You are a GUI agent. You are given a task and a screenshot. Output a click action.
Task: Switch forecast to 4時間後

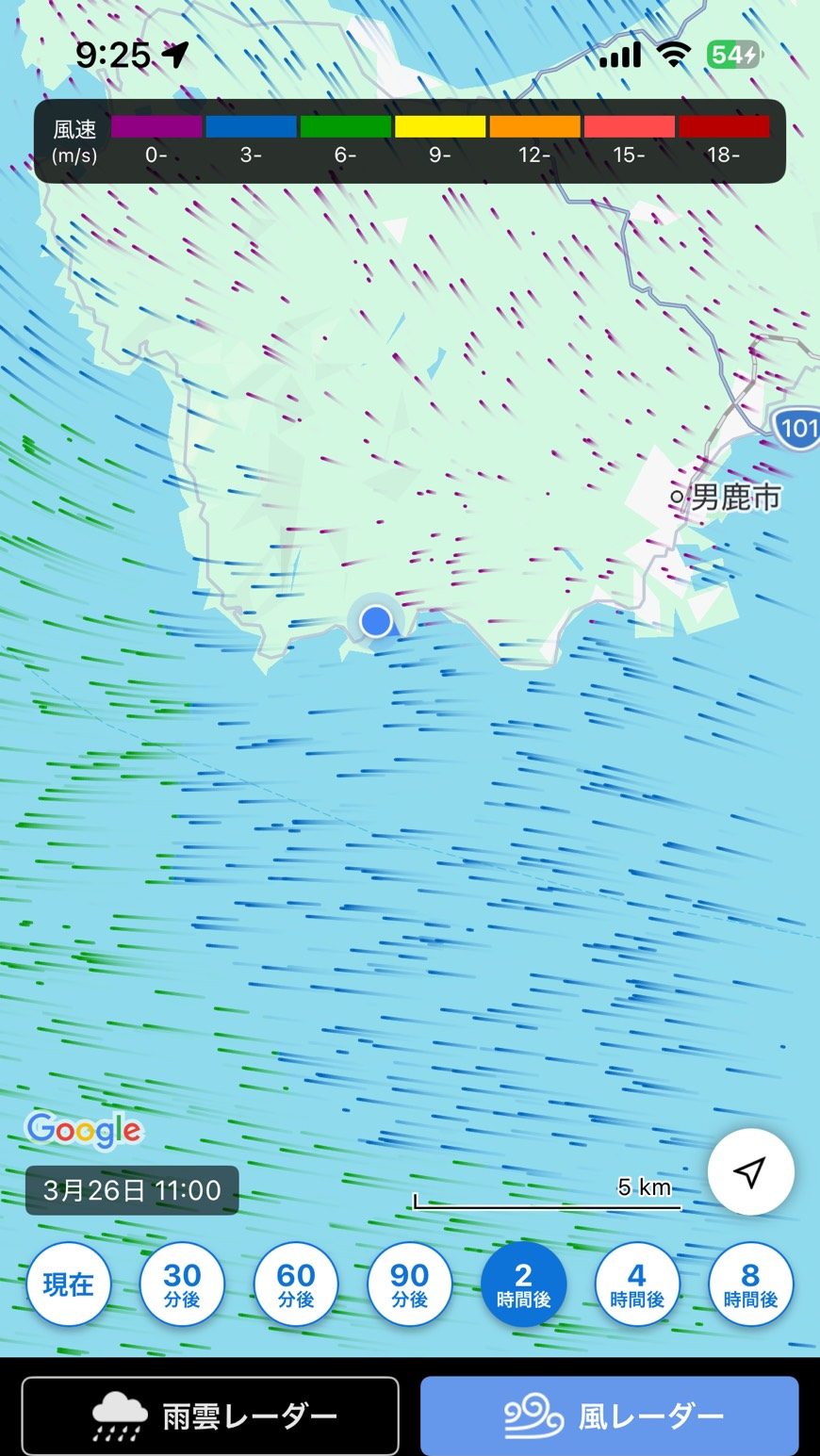[637, 1284]
